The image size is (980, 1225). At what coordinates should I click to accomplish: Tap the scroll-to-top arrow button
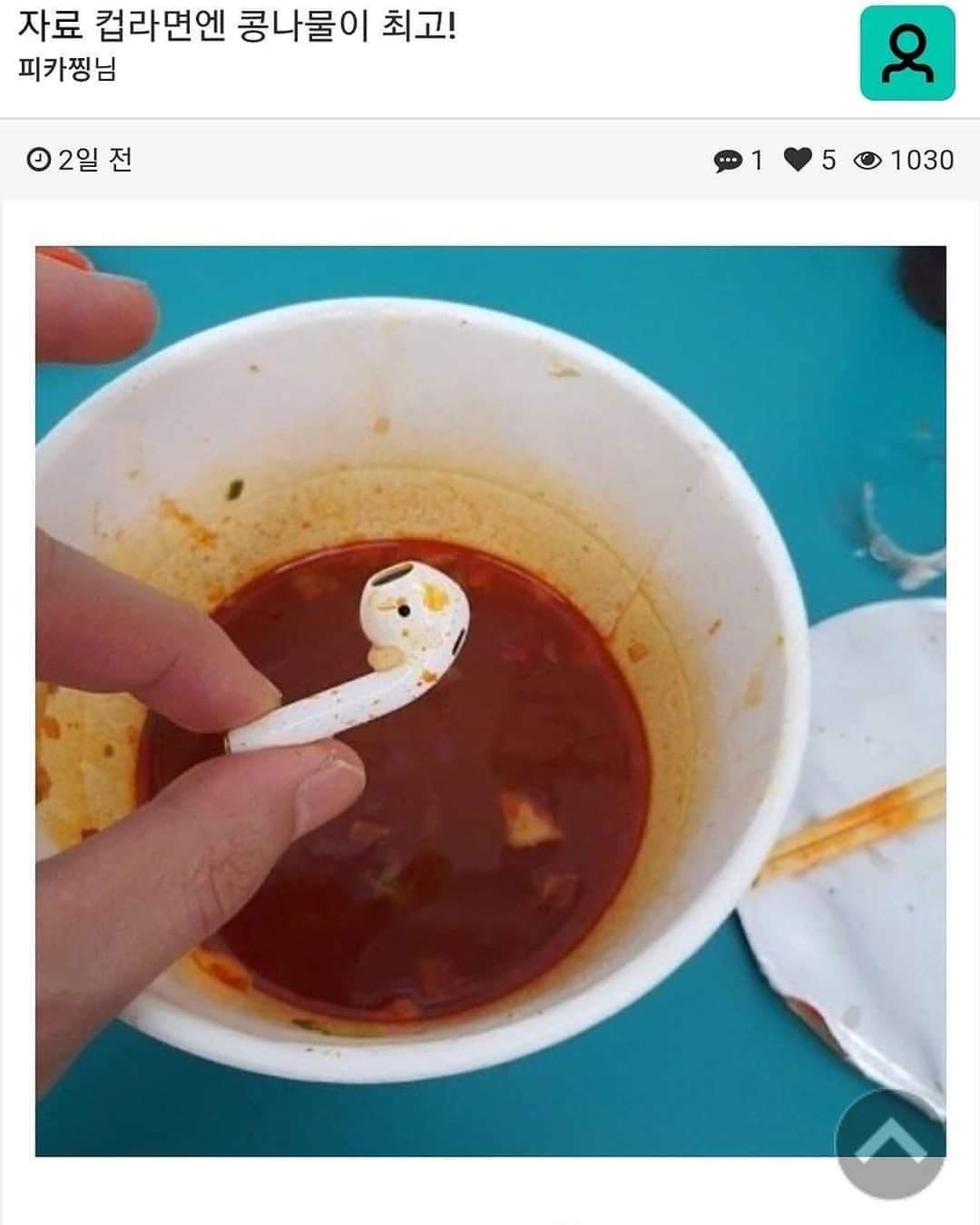click(889, 1144)
